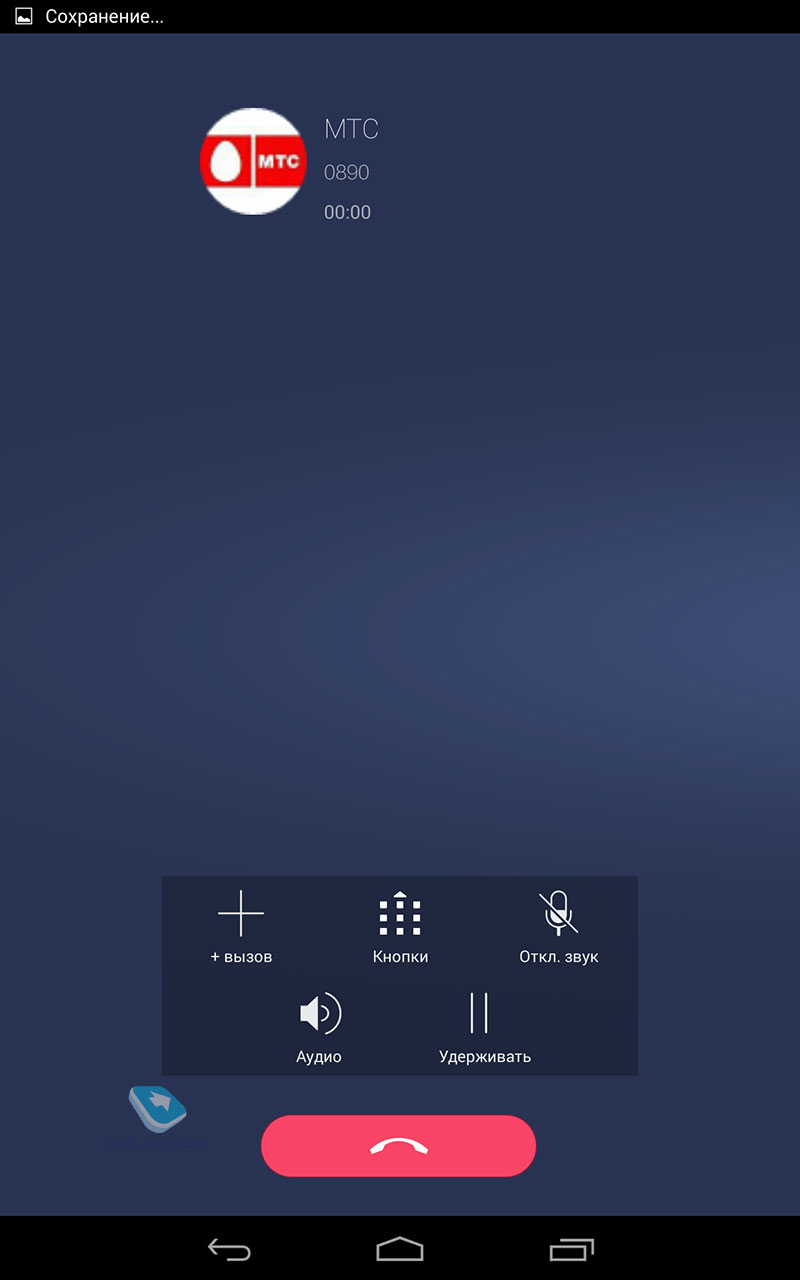End the call with the red button
800x1280 pixels.
398,1146
